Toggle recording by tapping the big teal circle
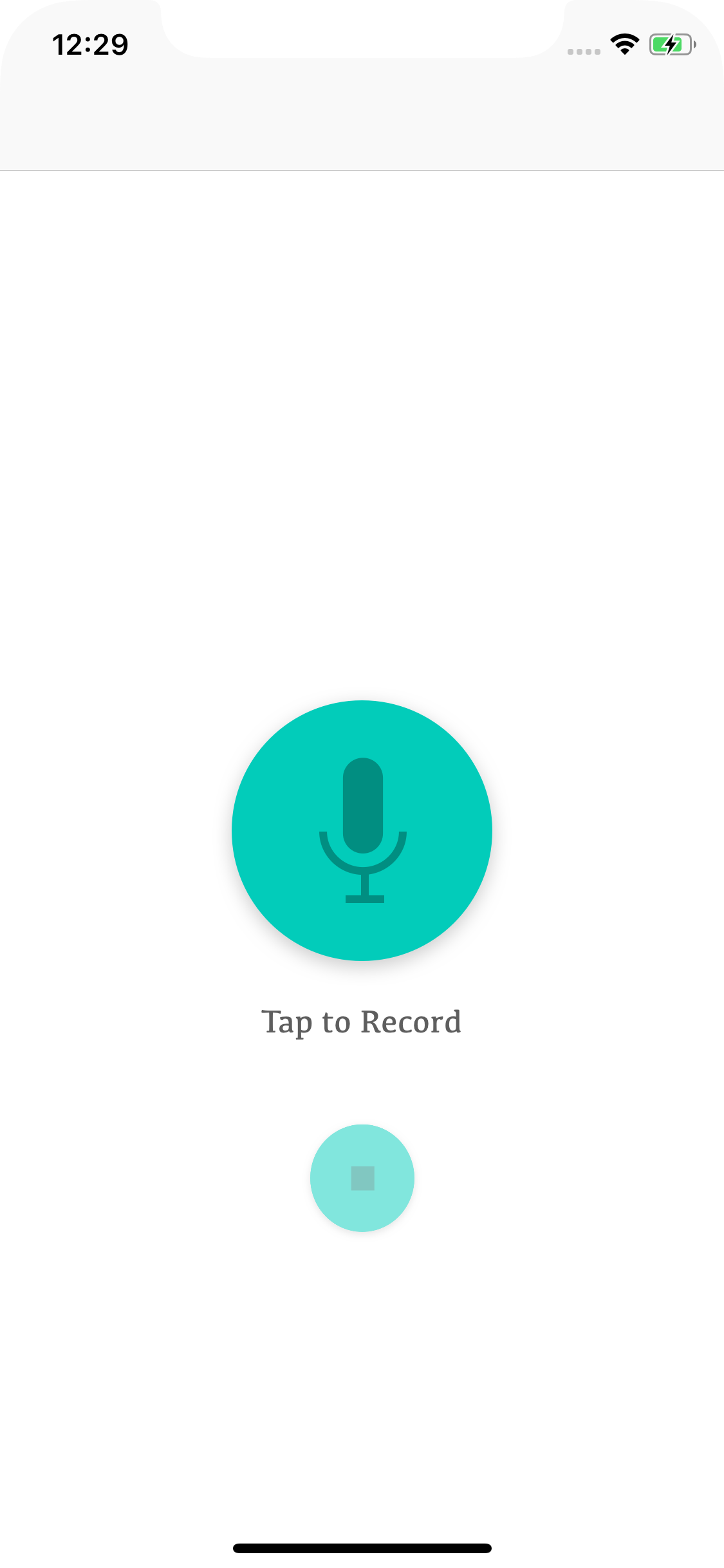The width and height of the screenshot is (724, 1568). point(362,830)
